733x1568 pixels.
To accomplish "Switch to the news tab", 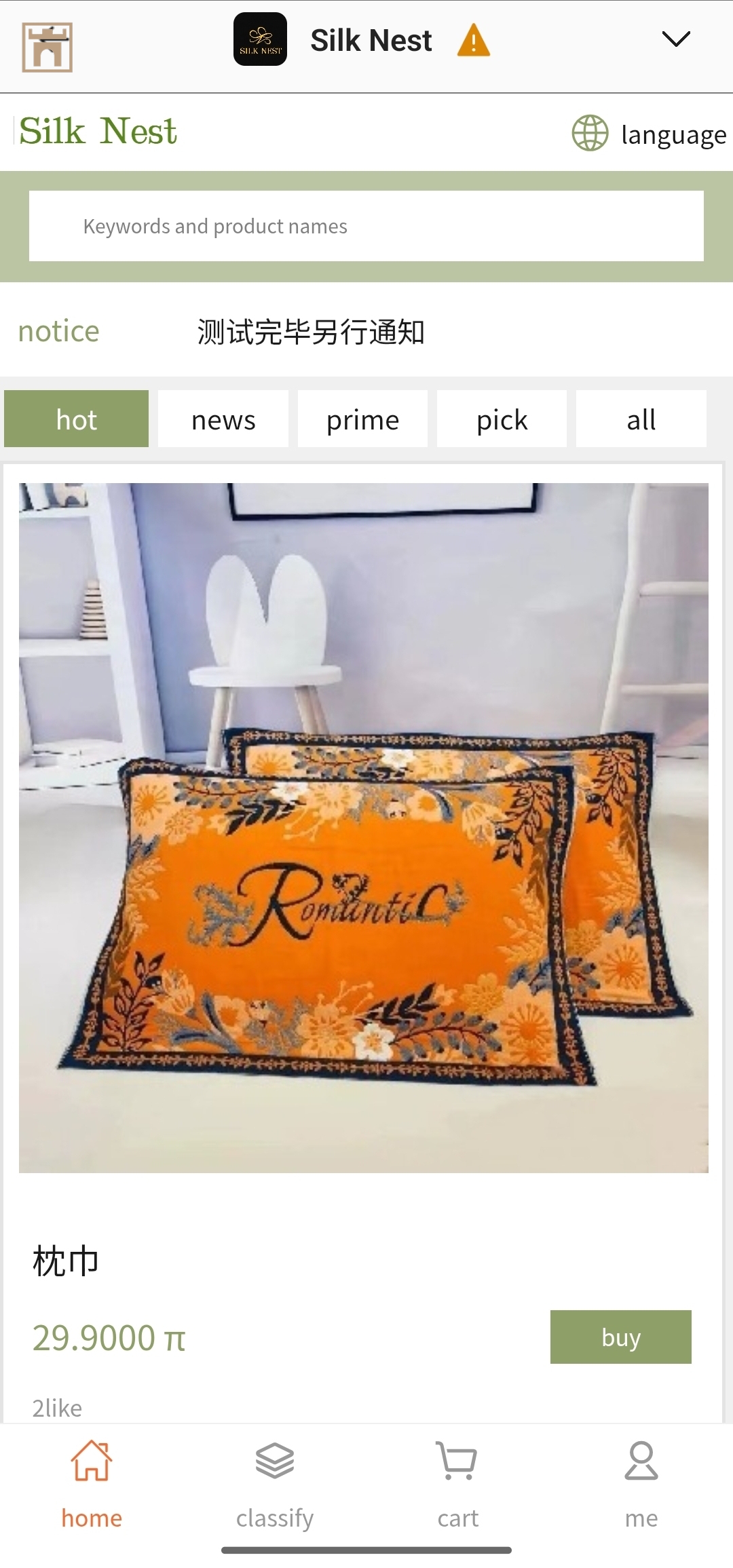I will point(223,419).
